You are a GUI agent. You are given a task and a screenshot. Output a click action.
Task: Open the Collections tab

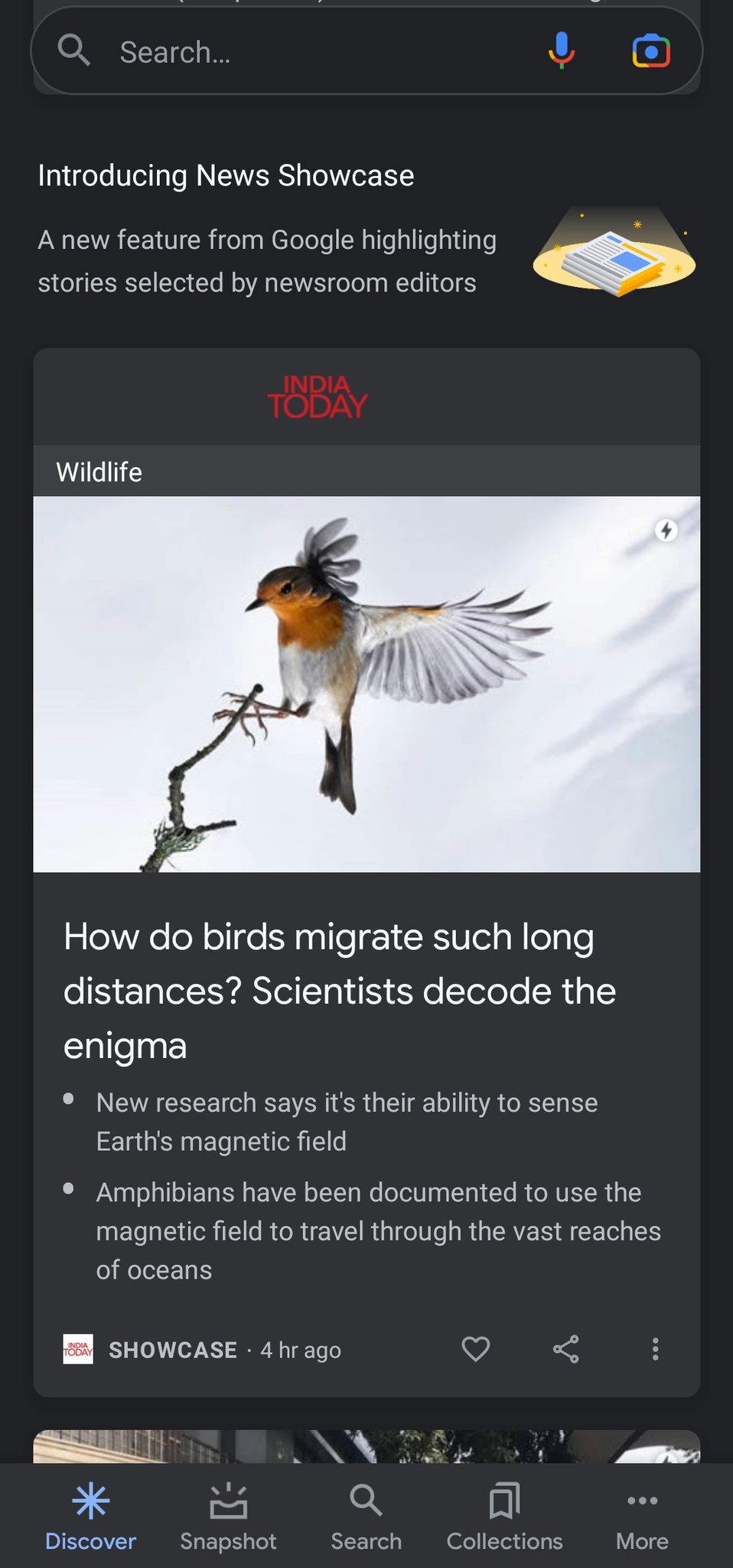point(504,1516)
